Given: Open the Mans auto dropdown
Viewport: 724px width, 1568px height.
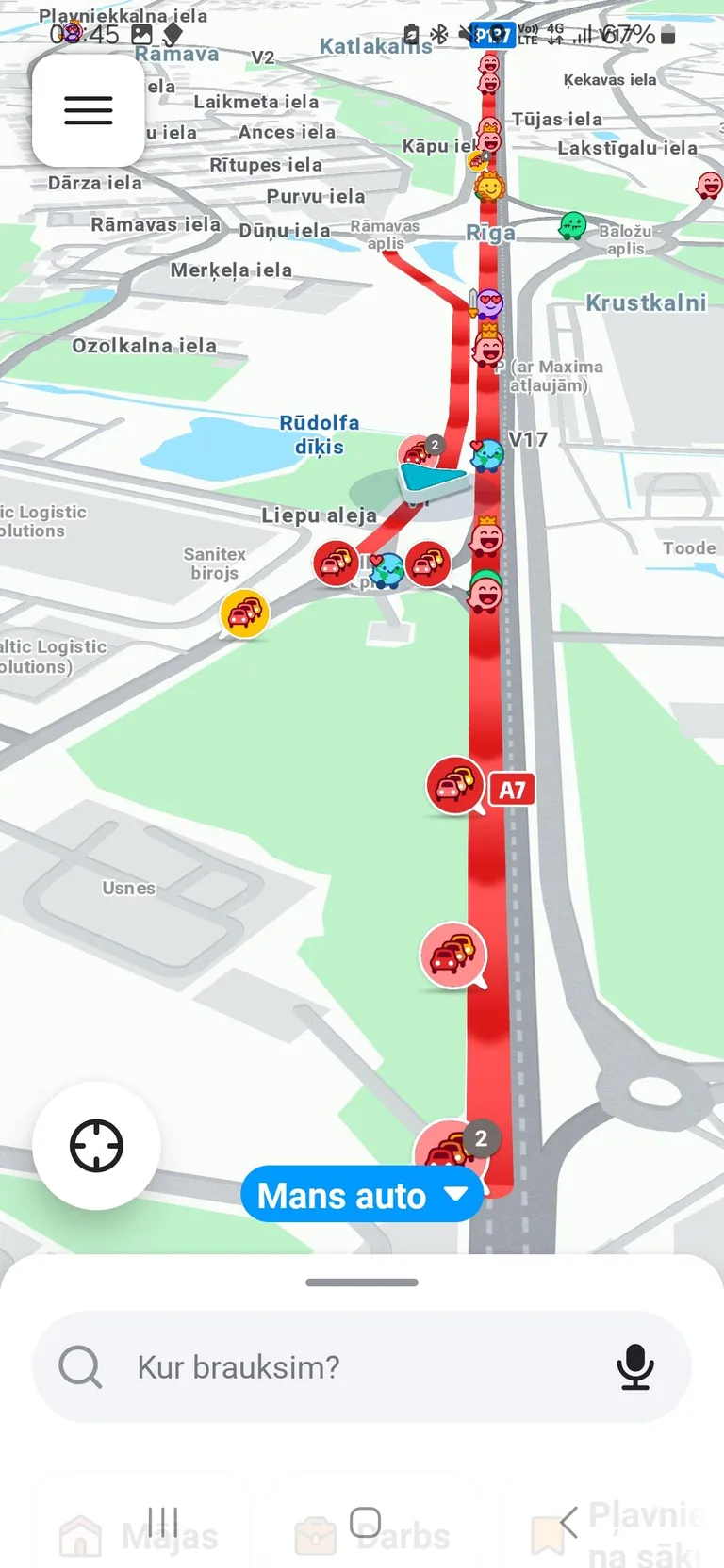Looking at the screenshot, I should tap(362, 1194).
